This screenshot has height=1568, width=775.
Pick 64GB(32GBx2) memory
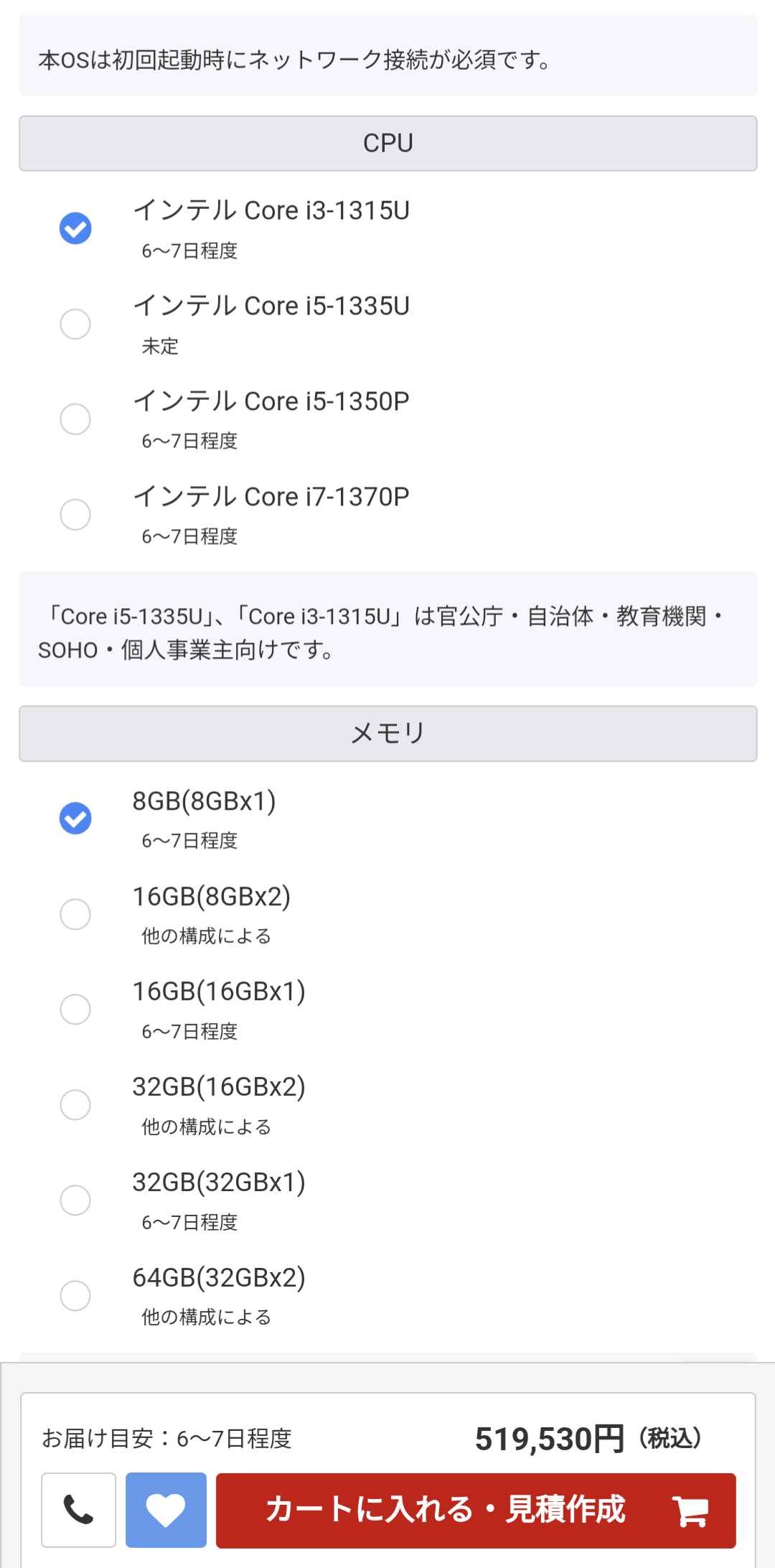(75, 1295)
